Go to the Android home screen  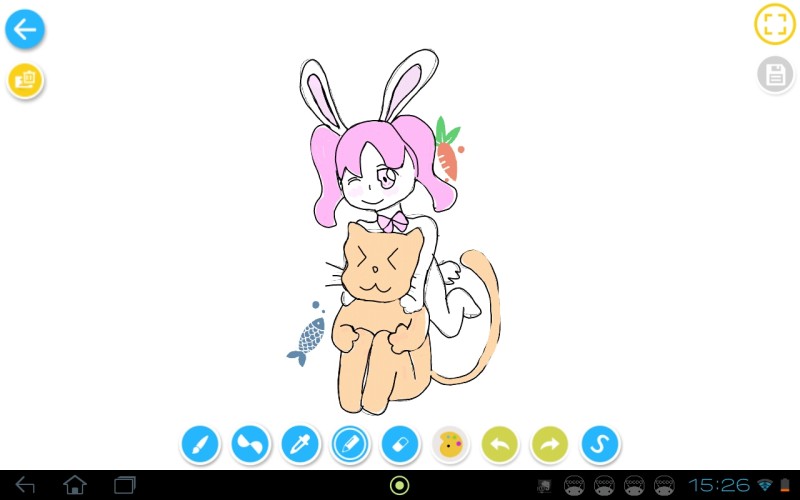tap(75, 485)
